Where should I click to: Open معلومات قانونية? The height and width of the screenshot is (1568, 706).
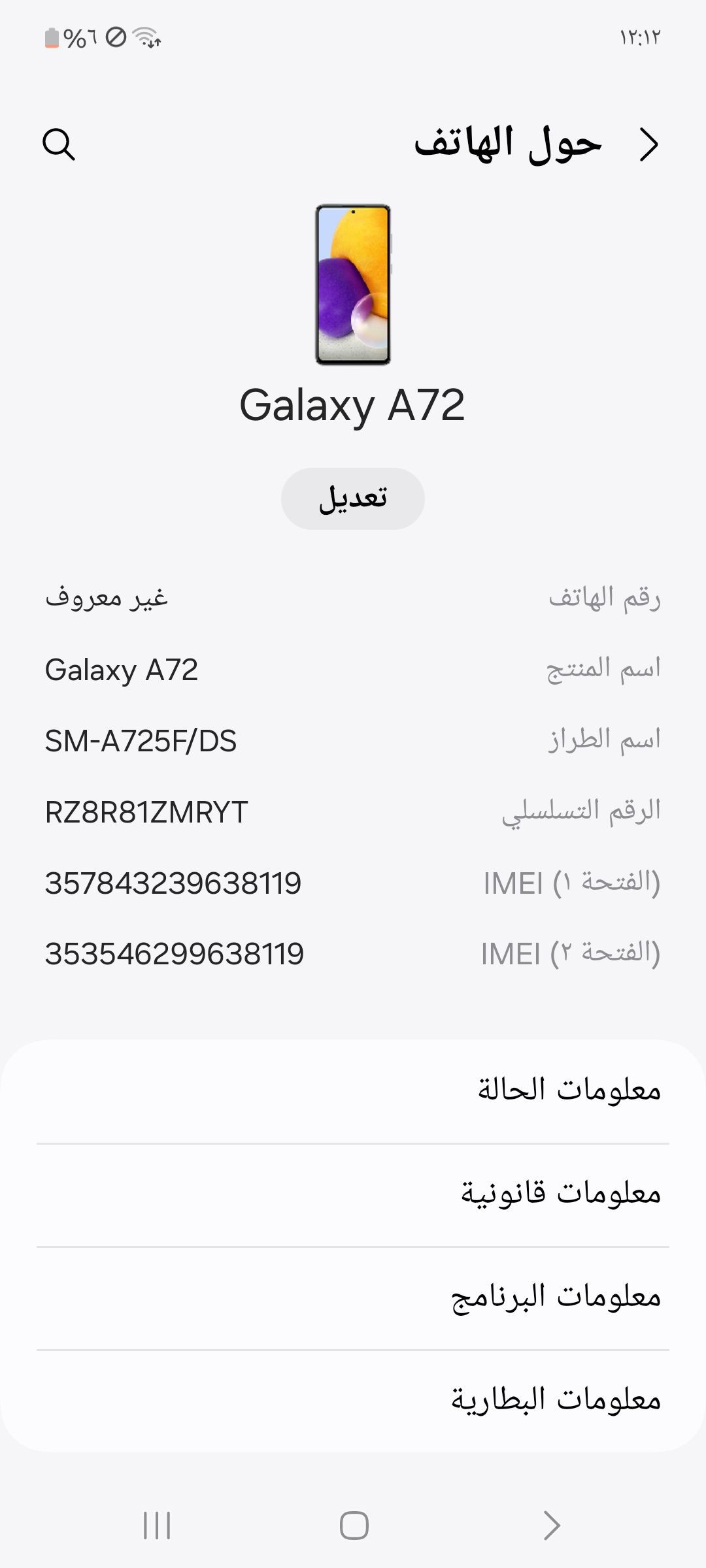[353, 1194]
